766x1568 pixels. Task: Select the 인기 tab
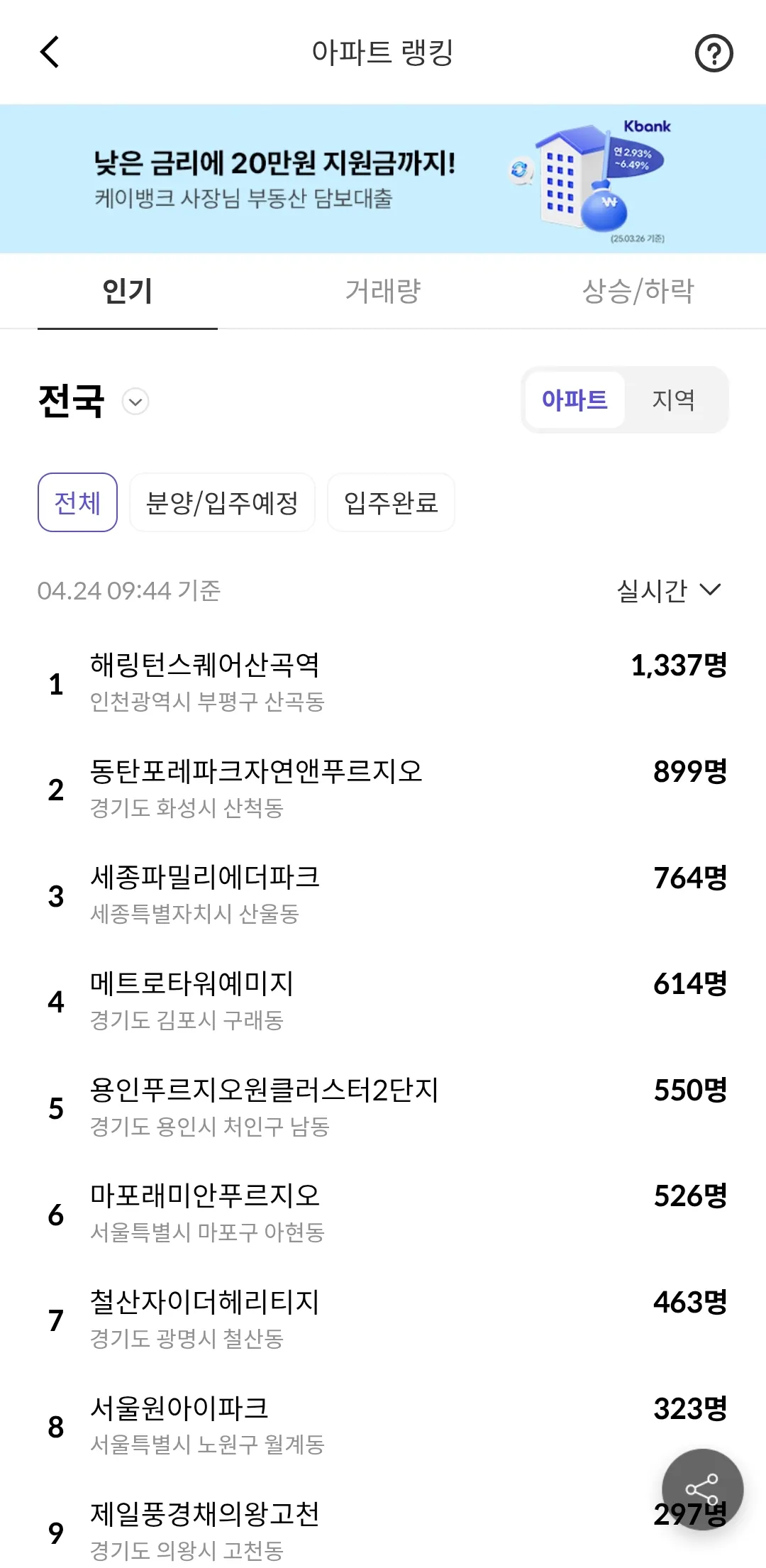[x=128, y=291]
